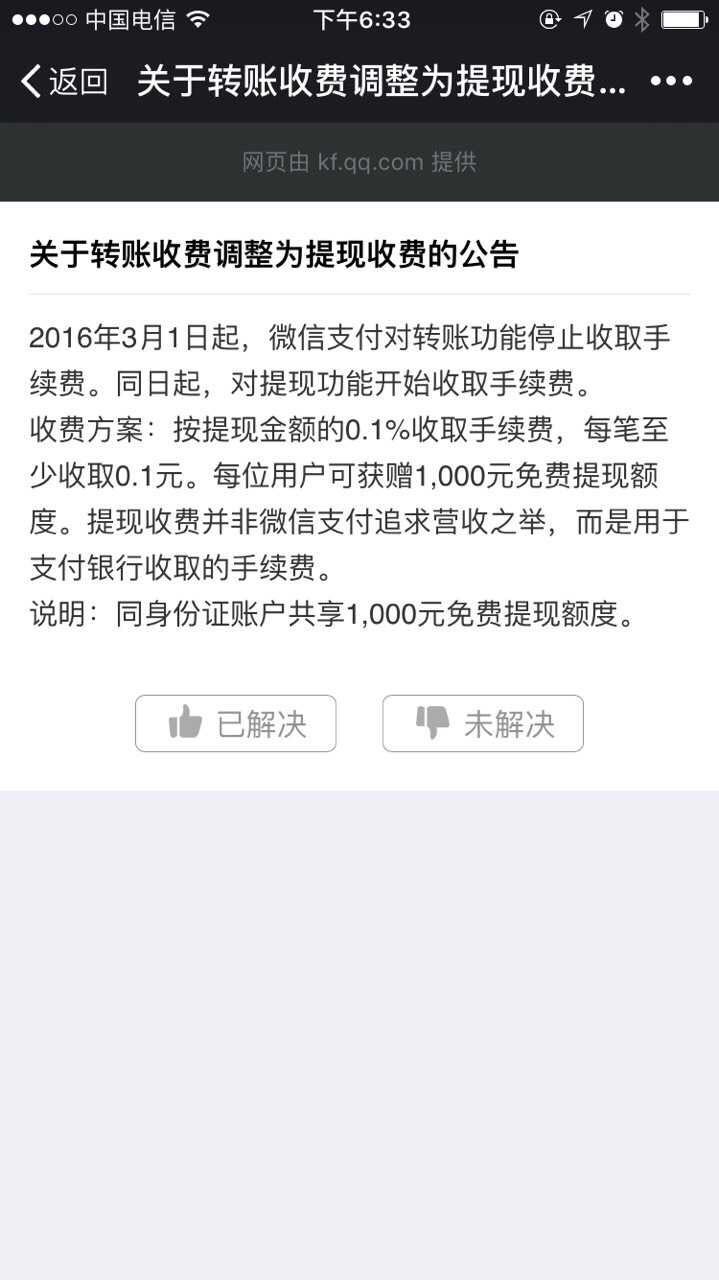The height and width of the screenshot is (1280, 719).
Task: Select the 未解决 thumbs-down button
Action: [x=483, y=723]
